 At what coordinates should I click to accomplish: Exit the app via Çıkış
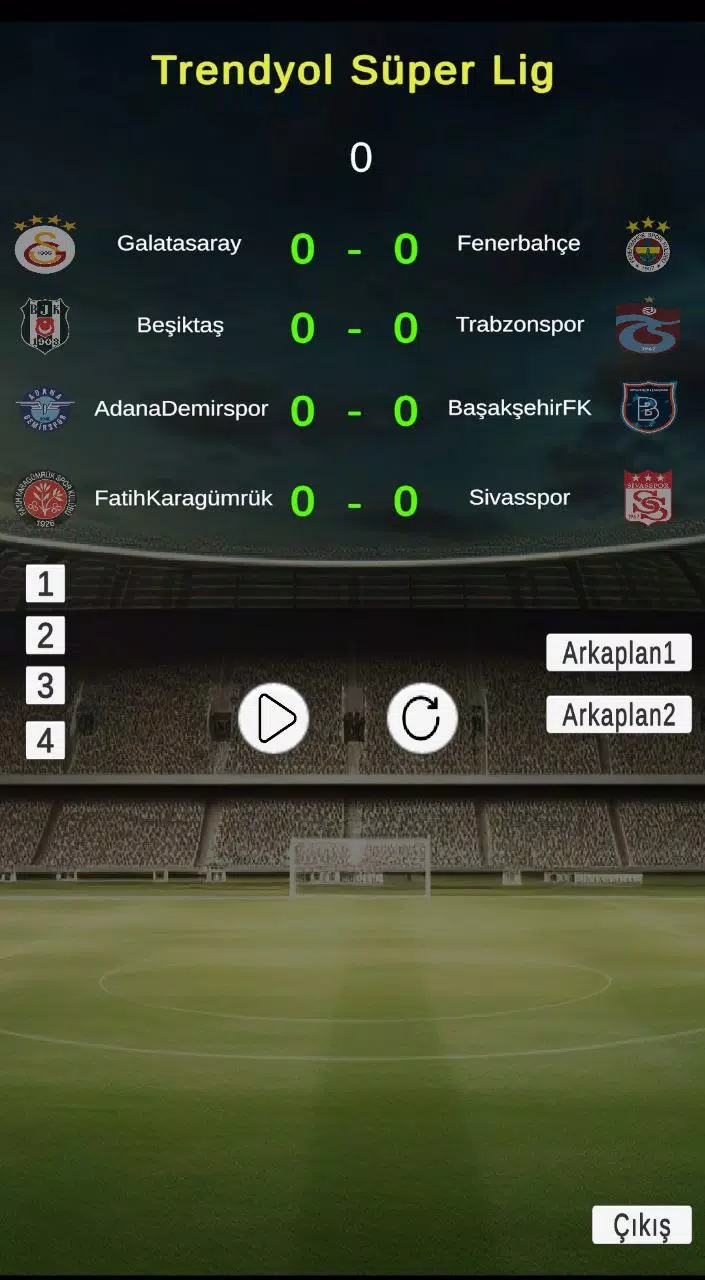tap(641, 1225)
